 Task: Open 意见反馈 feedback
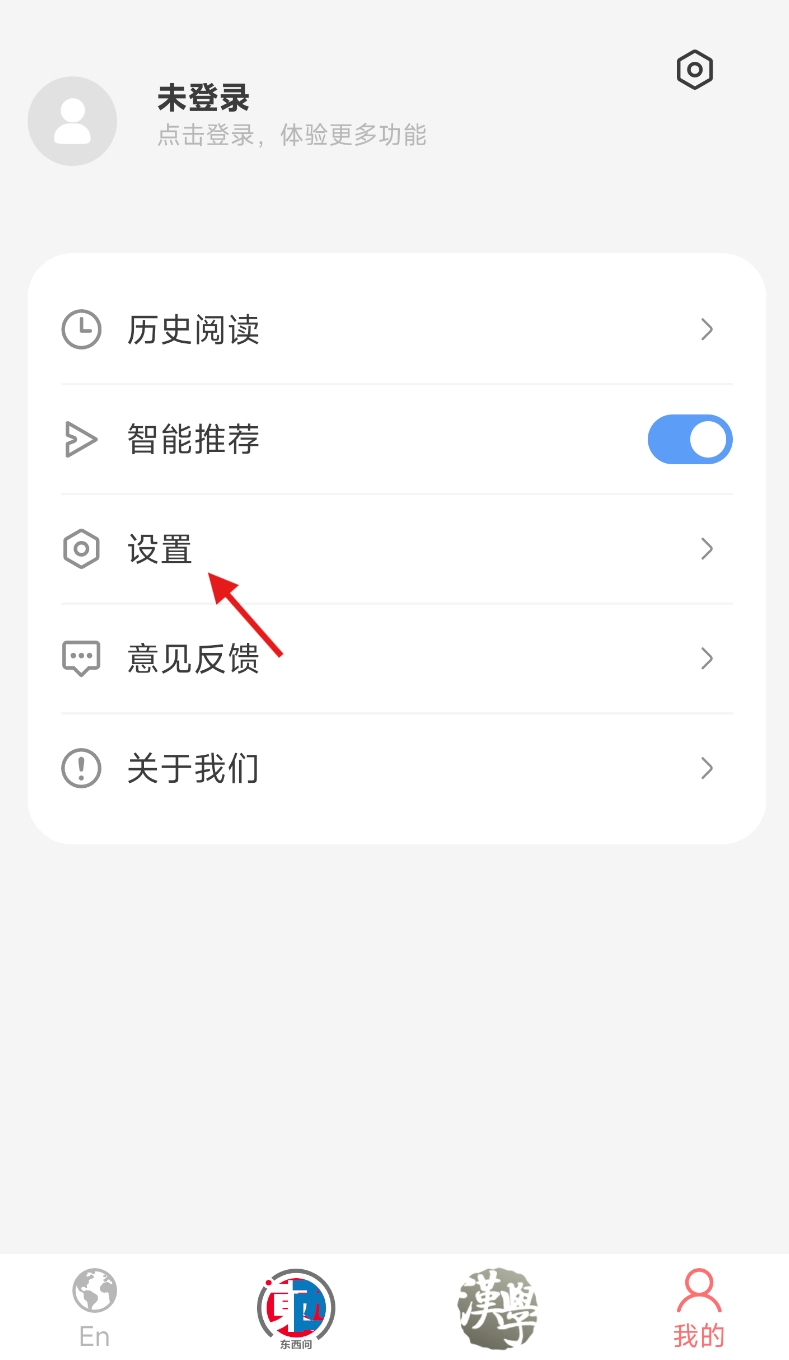click(x=396, y=658)
